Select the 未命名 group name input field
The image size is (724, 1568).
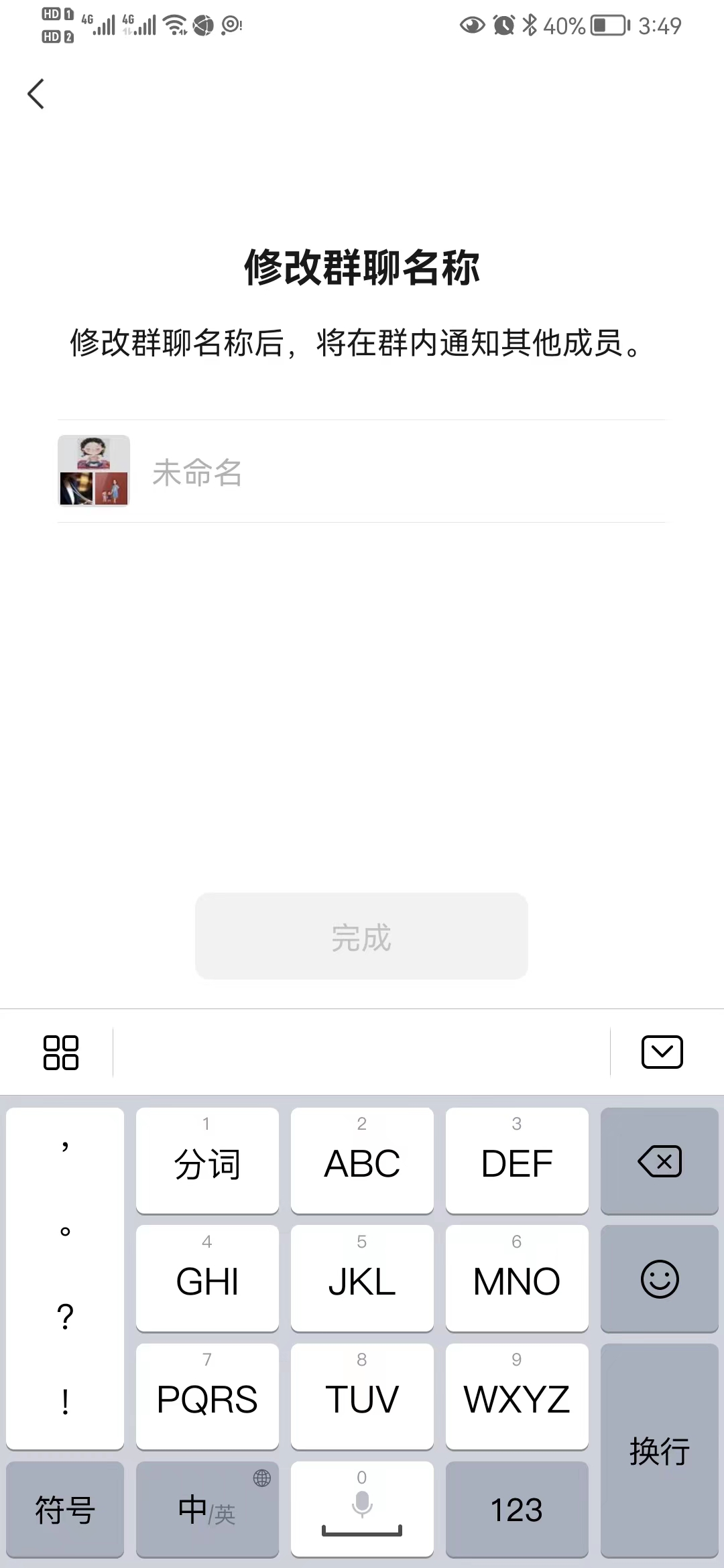click(335, 474)
